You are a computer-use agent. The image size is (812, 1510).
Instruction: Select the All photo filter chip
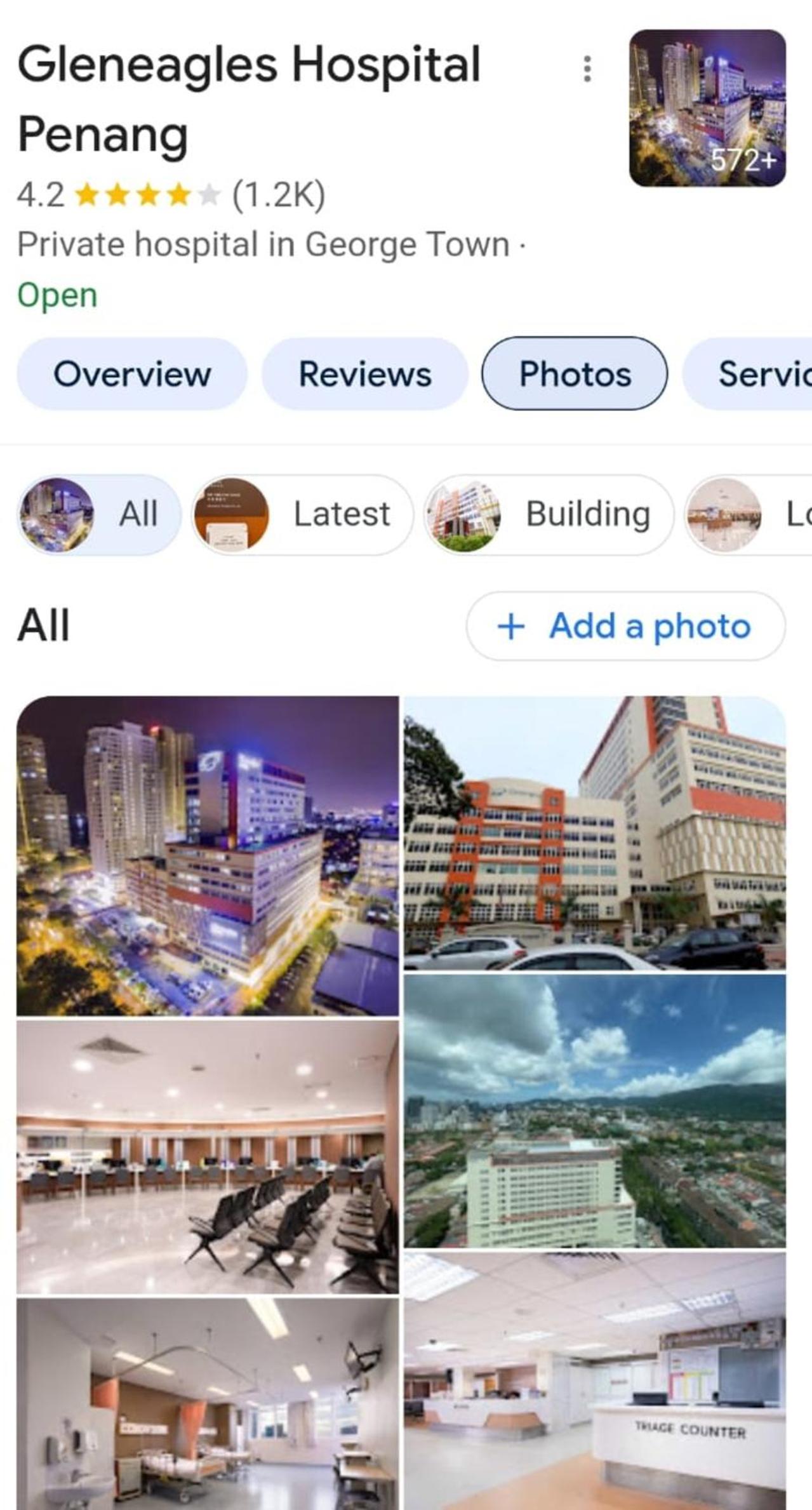tap(99, 514)
